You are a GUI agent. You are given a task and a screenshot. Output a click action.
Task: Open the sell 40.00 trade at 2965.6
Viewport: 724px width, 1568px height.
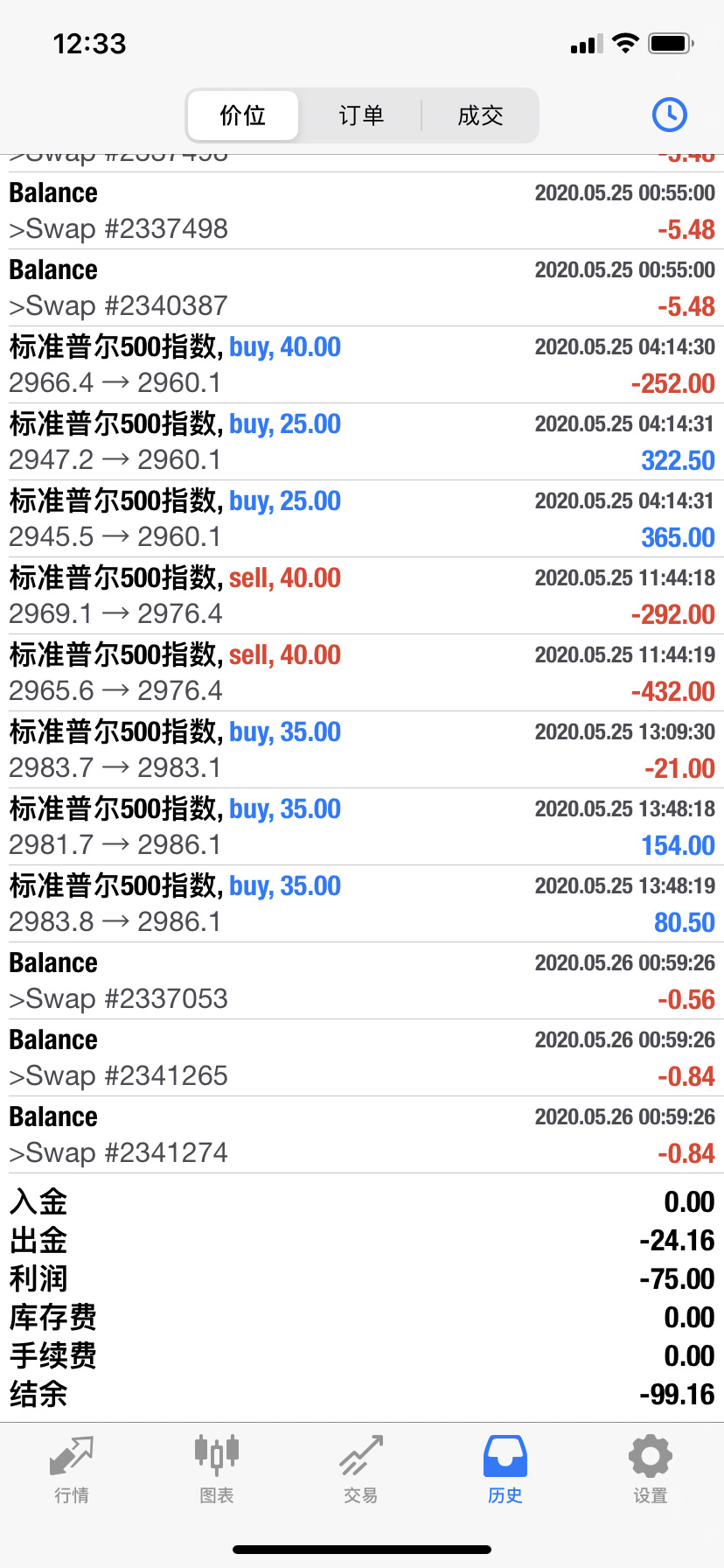(x=362, y=673)
